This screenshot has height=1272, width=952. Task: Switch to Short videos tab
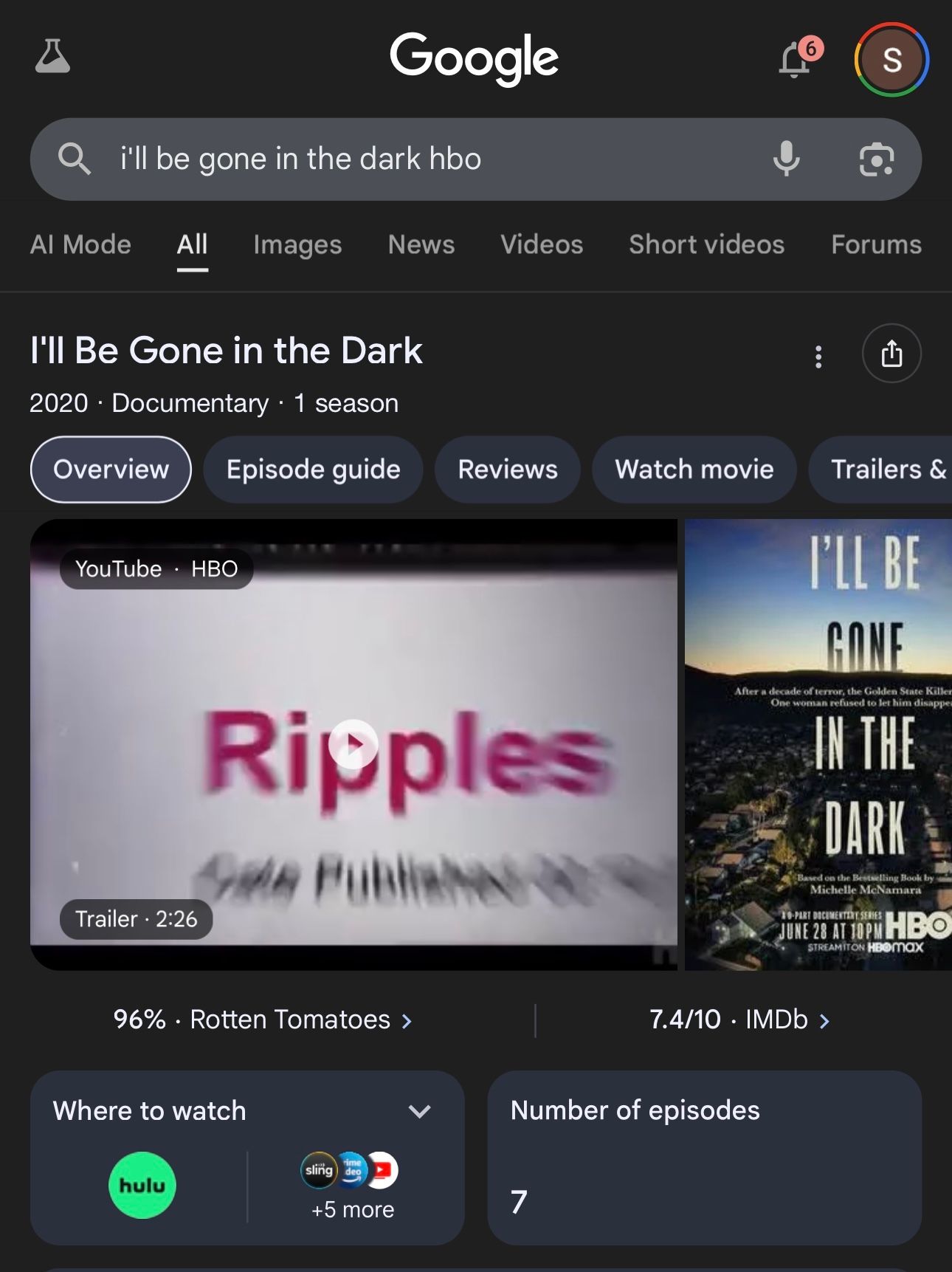tap(706, 244)
